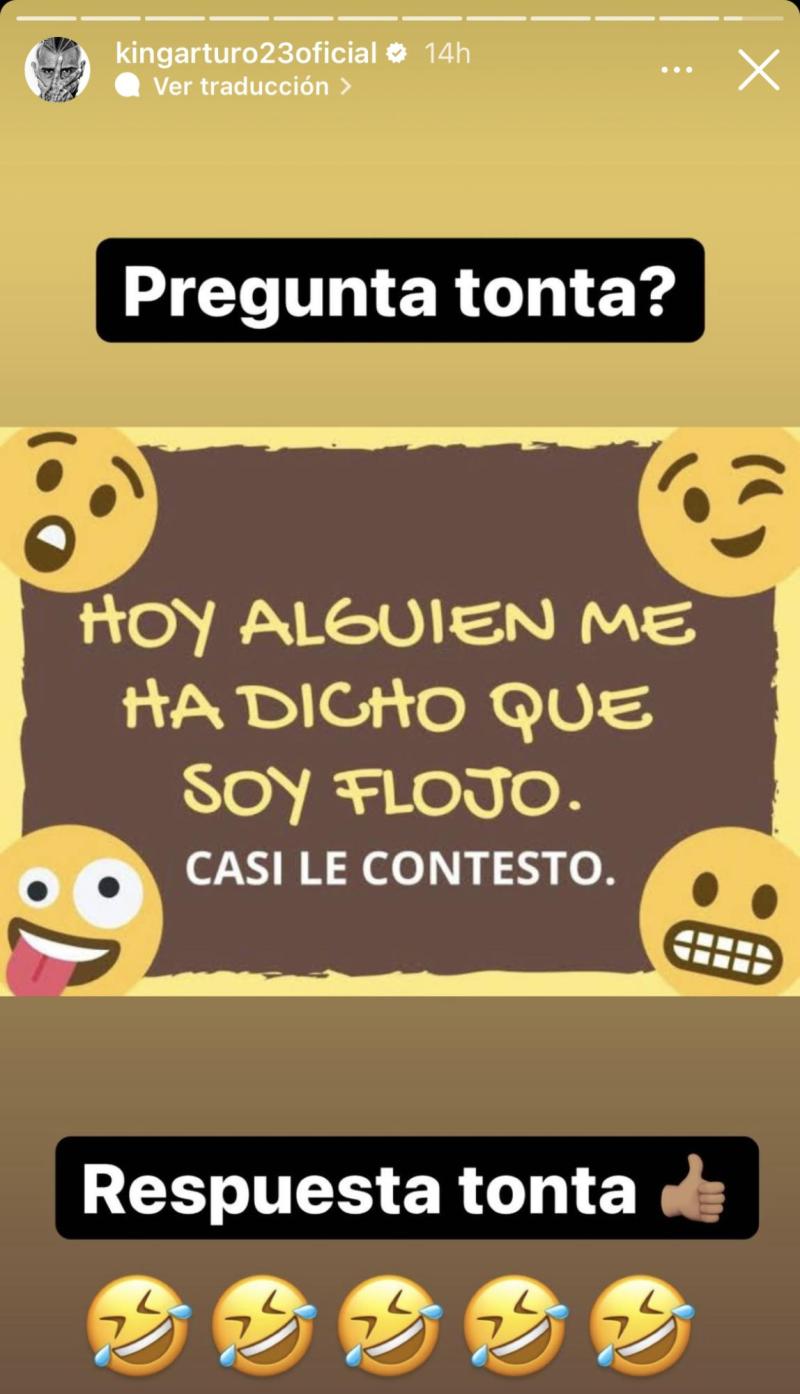Tap Ver traducción to translate story
Screen dimensions: 800x1394
(240, 86)
